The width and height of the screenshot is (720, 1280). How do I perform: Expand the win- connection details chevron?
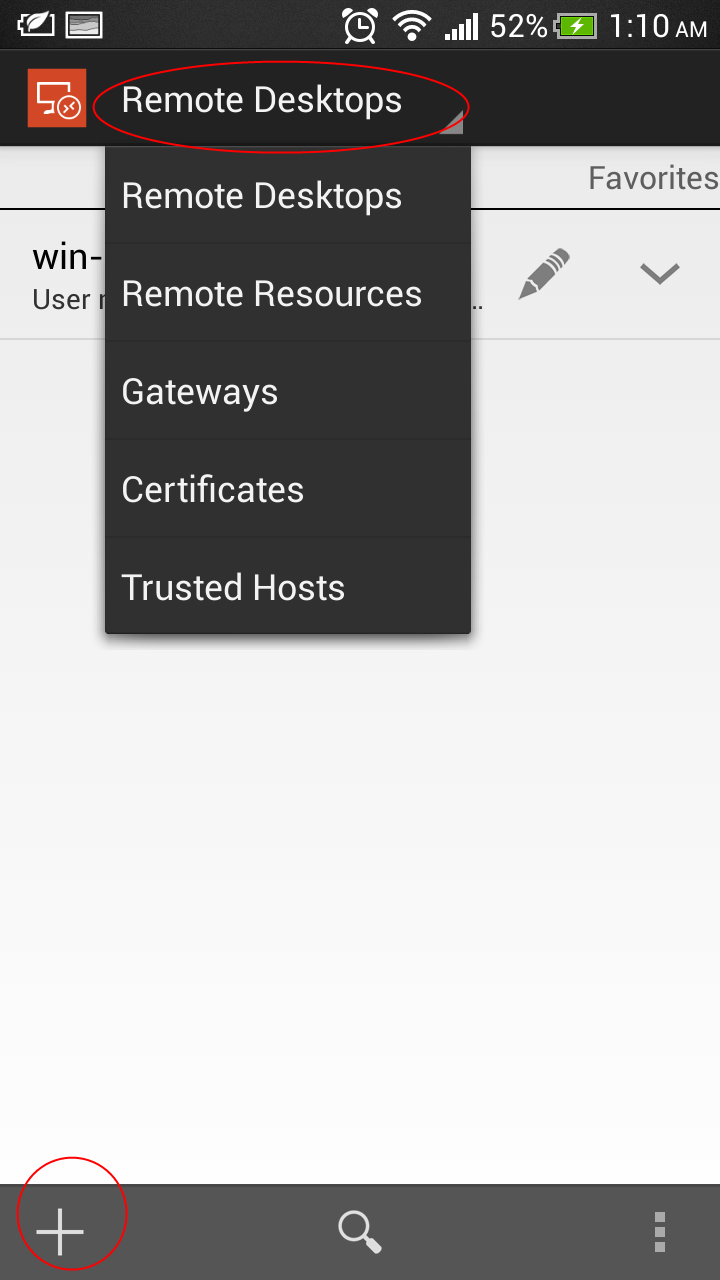tap(659, 273)
